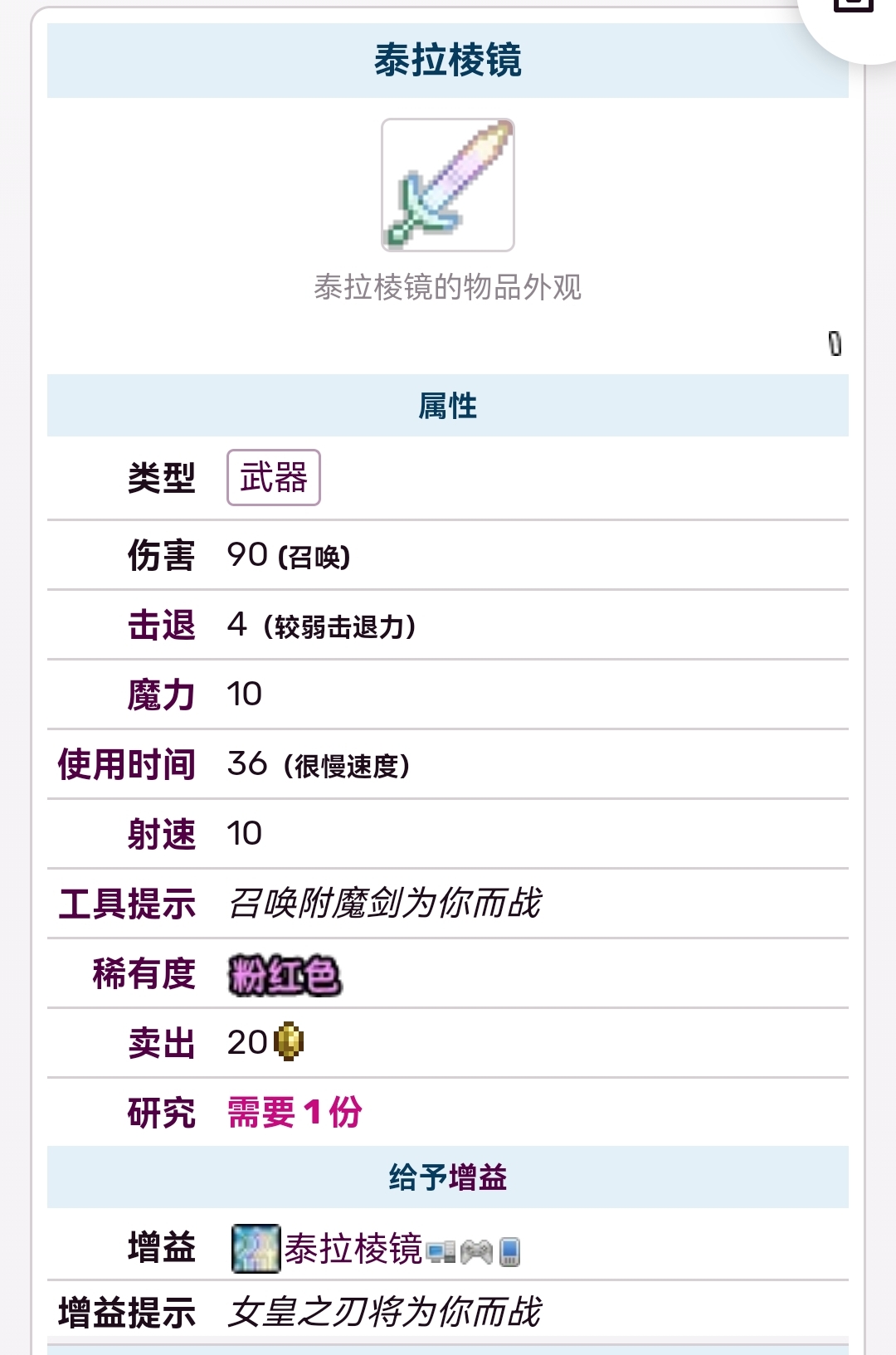Open the 卖出 value link
Viewport: 896px width, 1355px height.
[161, 1043]
